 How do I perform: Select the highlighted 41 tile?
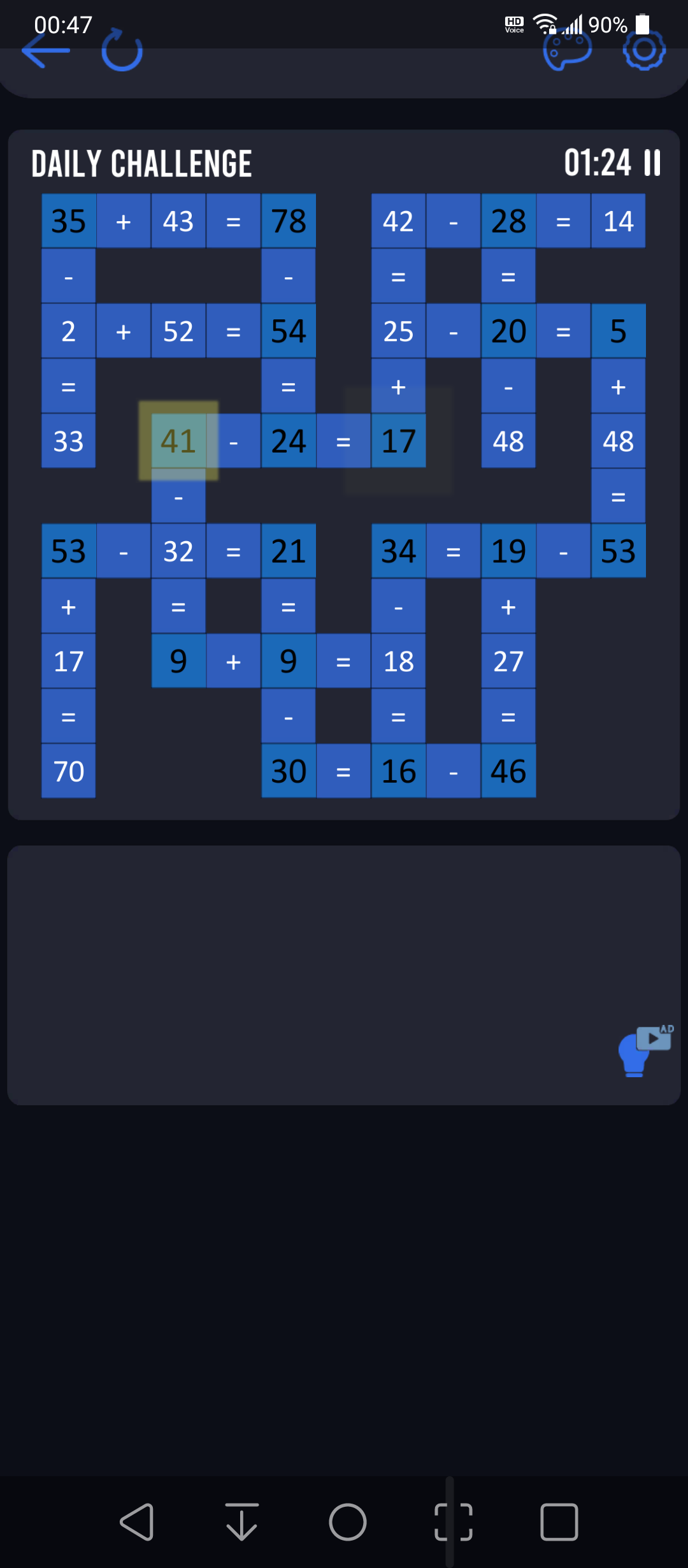pyautogui.click(x=178, y=440)
